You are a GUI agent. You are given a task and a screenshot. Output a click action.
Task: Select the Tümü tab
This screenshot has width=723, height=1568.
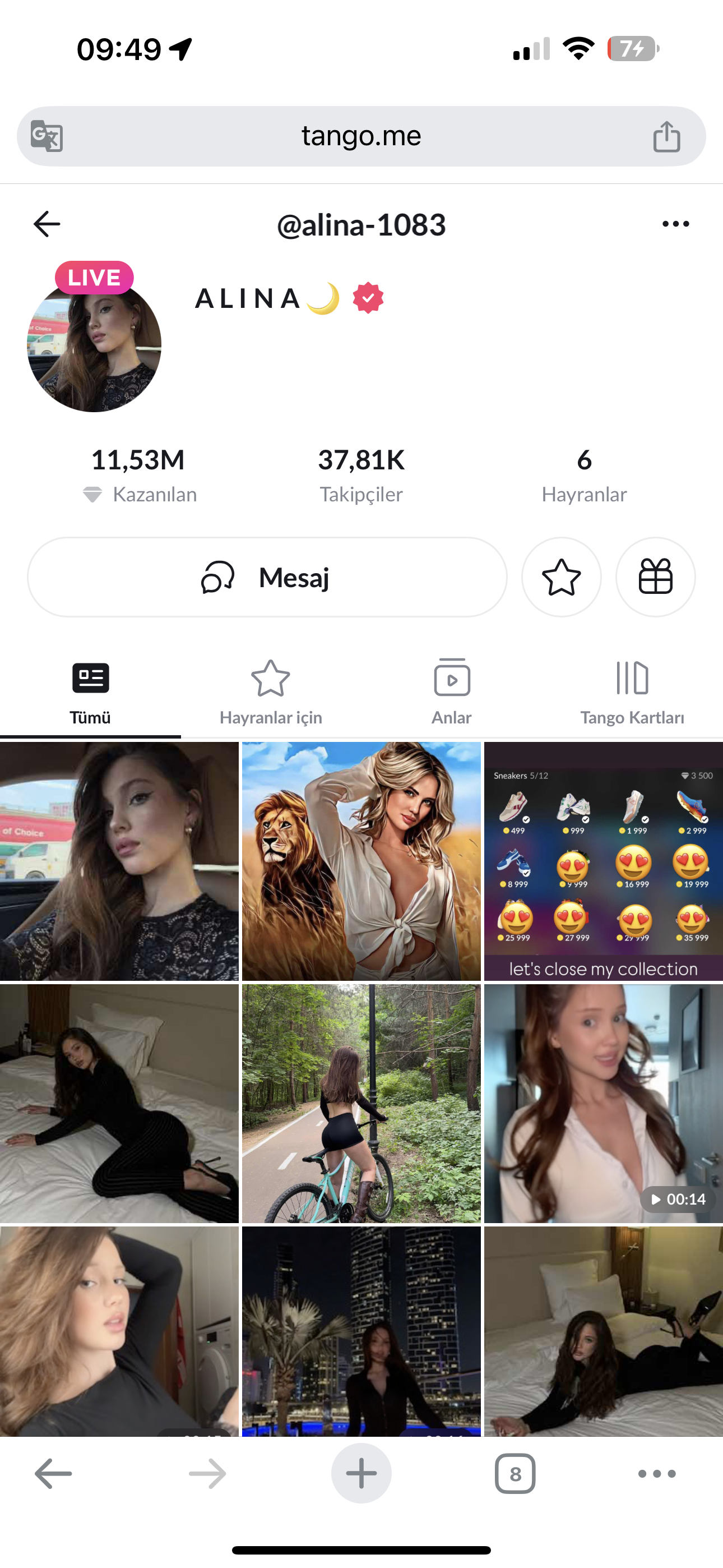pos(90,693)
